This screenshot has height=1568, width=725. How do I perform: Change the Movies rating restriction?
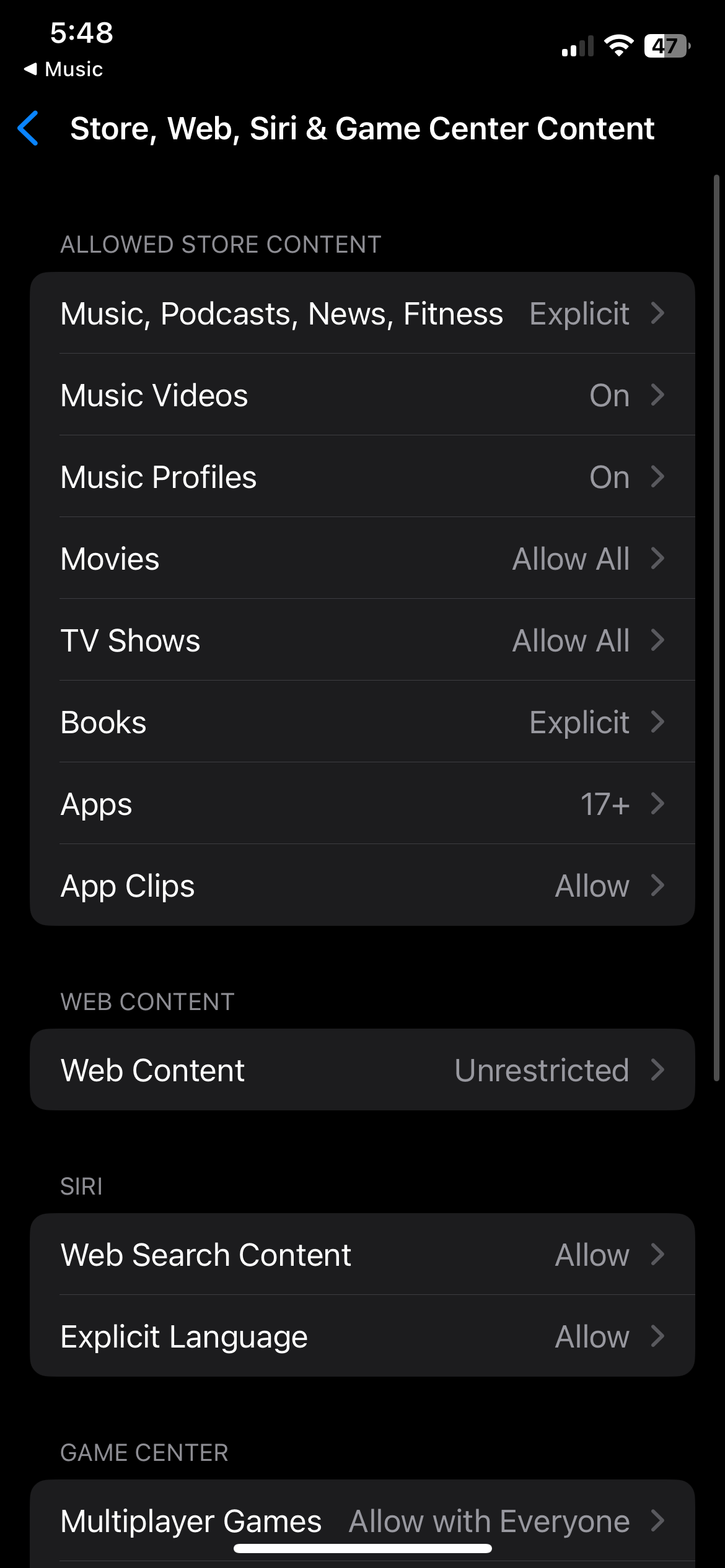[x=362, y=558]
